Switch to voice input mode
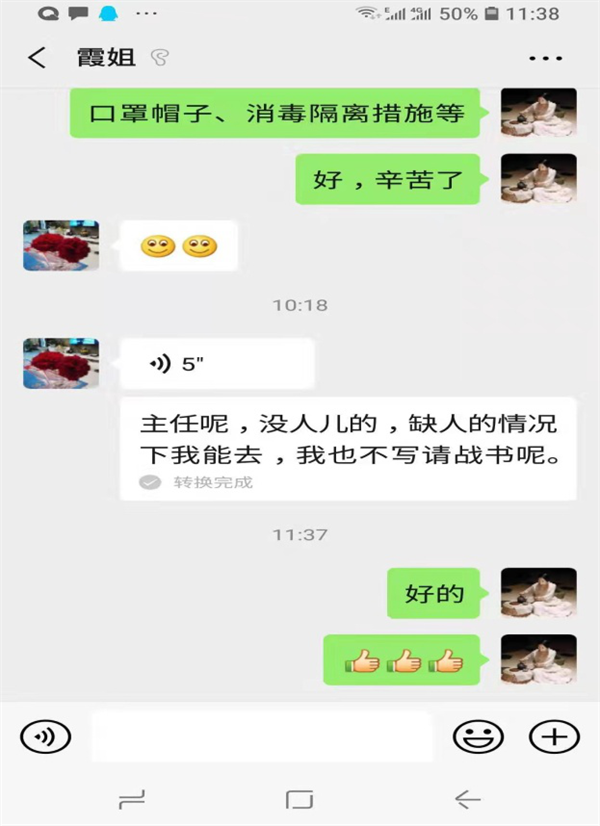600x826 pixels. pyautogui.click(x=45, y=738)
